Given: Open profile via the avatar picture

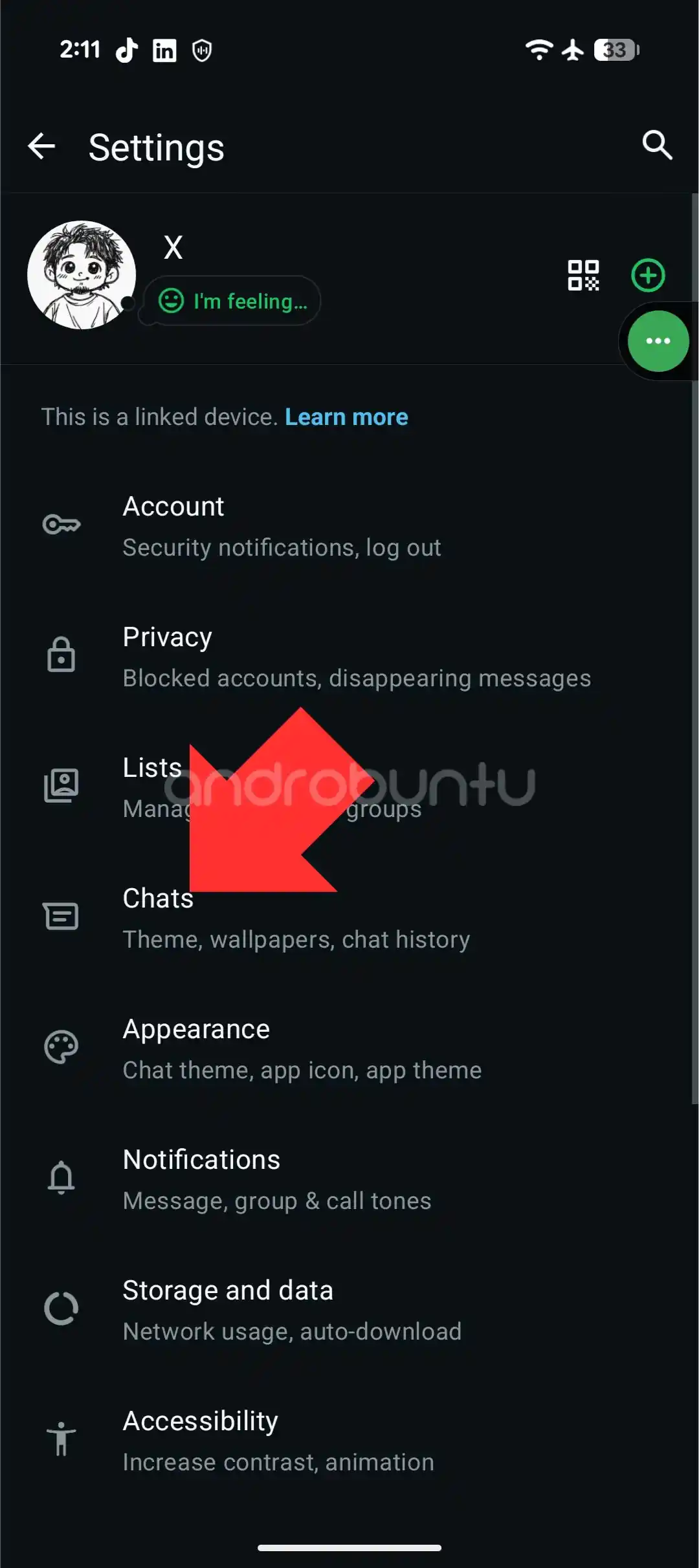Looking at the screenshot, I should click(82, 275).
